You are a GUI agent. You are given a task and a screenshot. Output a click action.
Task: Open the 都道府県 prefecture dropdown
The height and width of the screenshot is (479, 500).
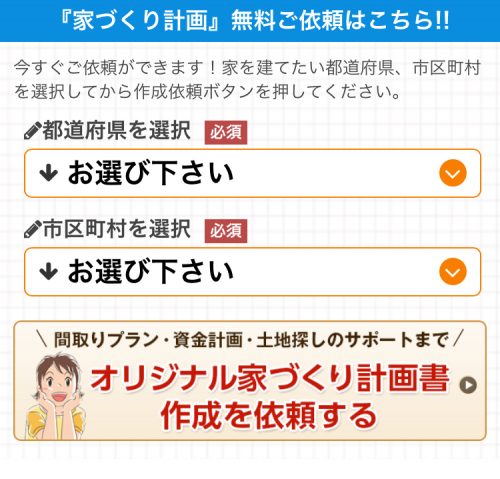252,173
